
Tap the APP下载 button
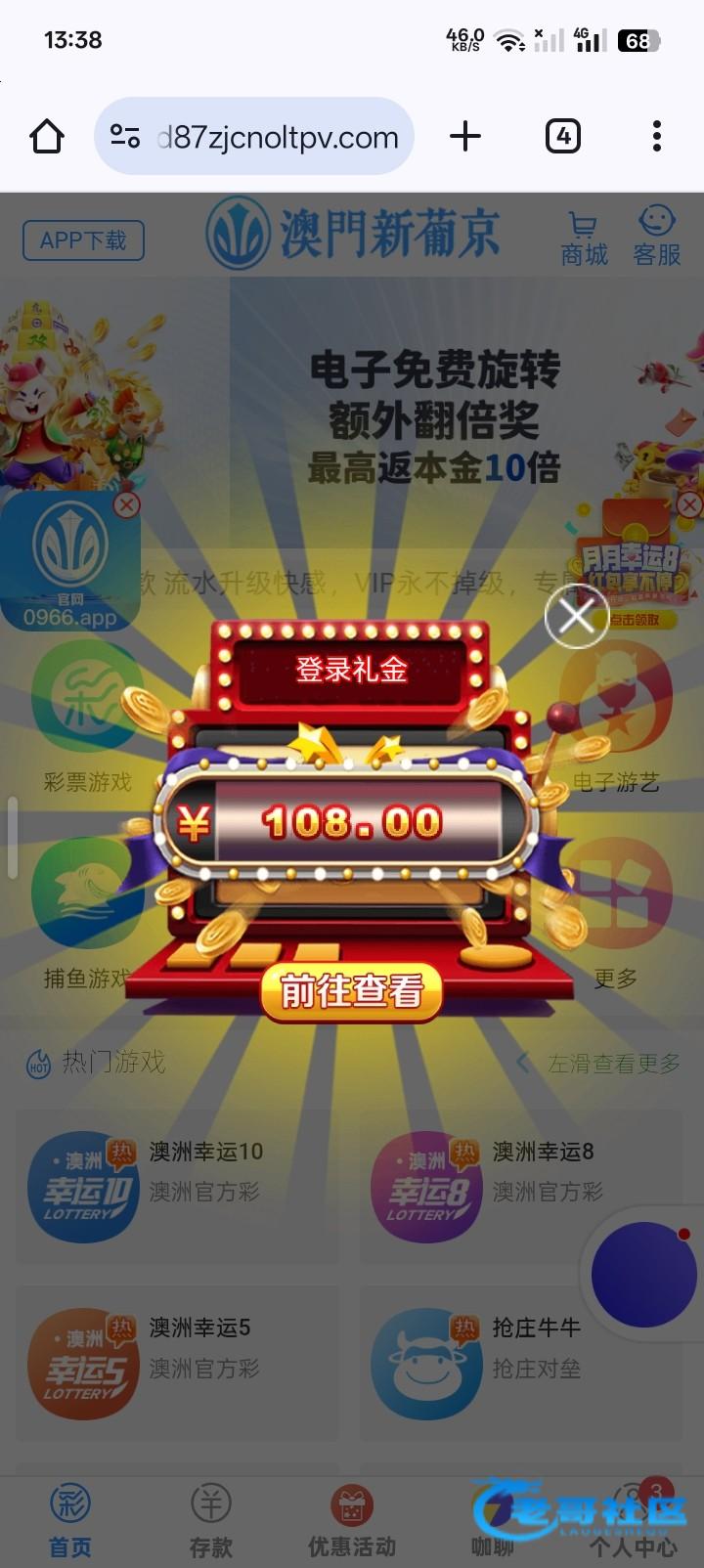tap(83, 240)
